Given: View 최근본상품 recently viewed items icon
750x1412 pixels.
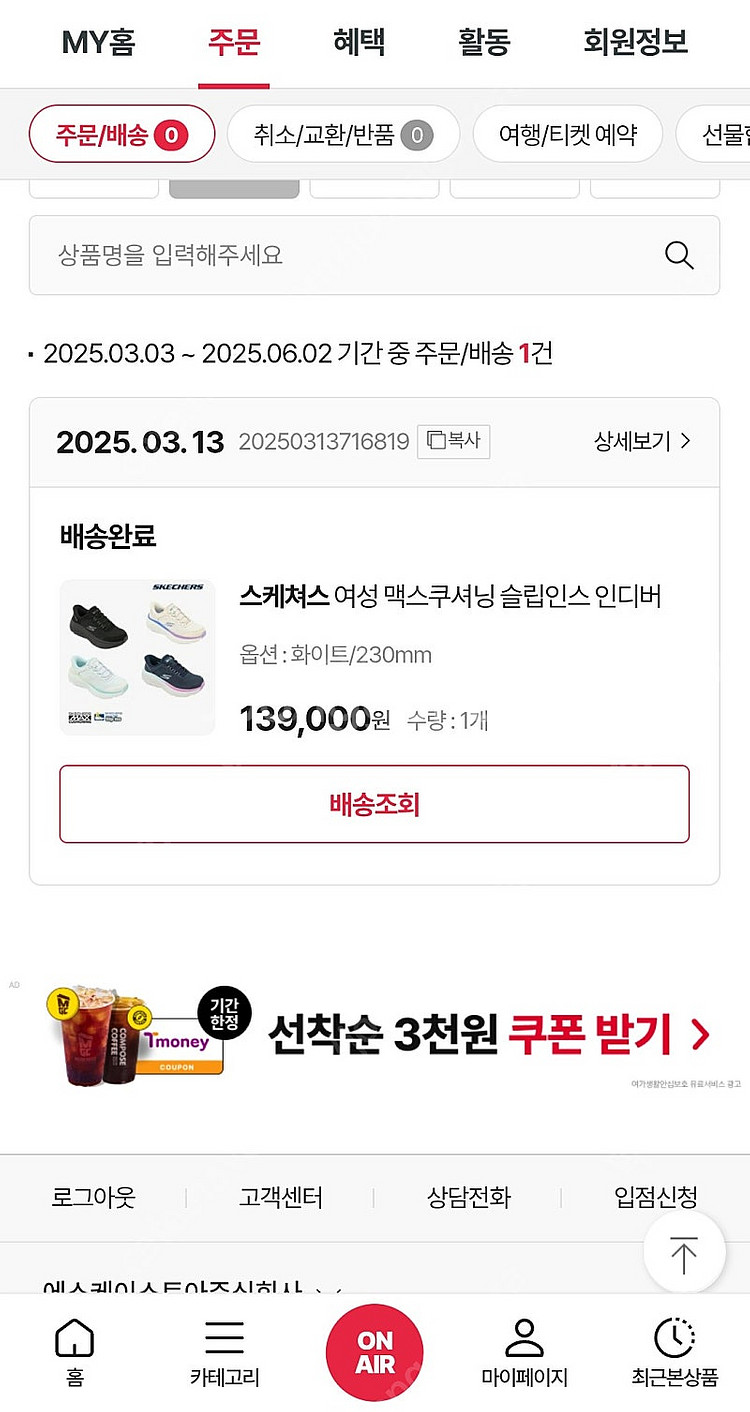Looking at the screenshot, I should [675, 1352].
